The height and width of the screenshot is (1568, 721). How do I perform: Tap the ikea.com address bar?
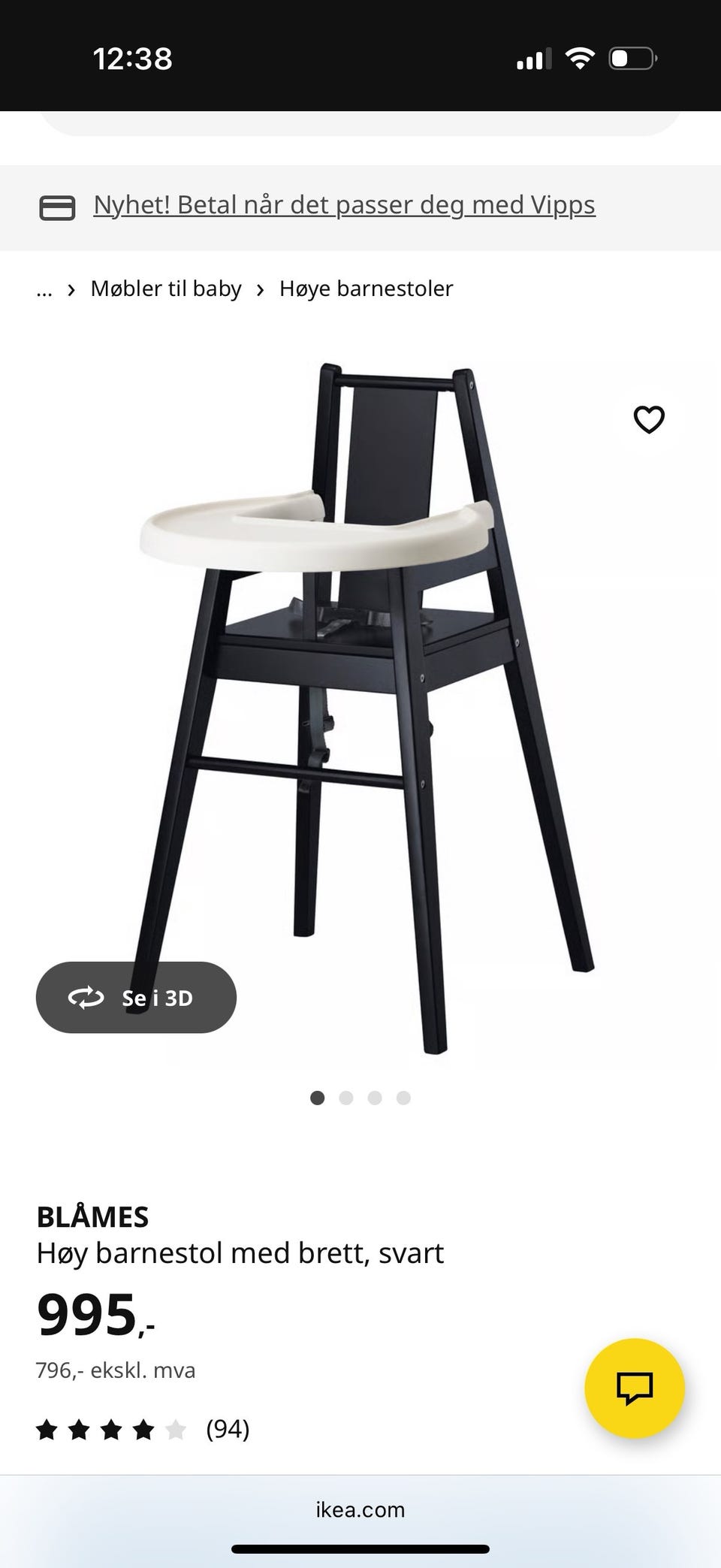pyautogui.click(x=360, y=1509)
